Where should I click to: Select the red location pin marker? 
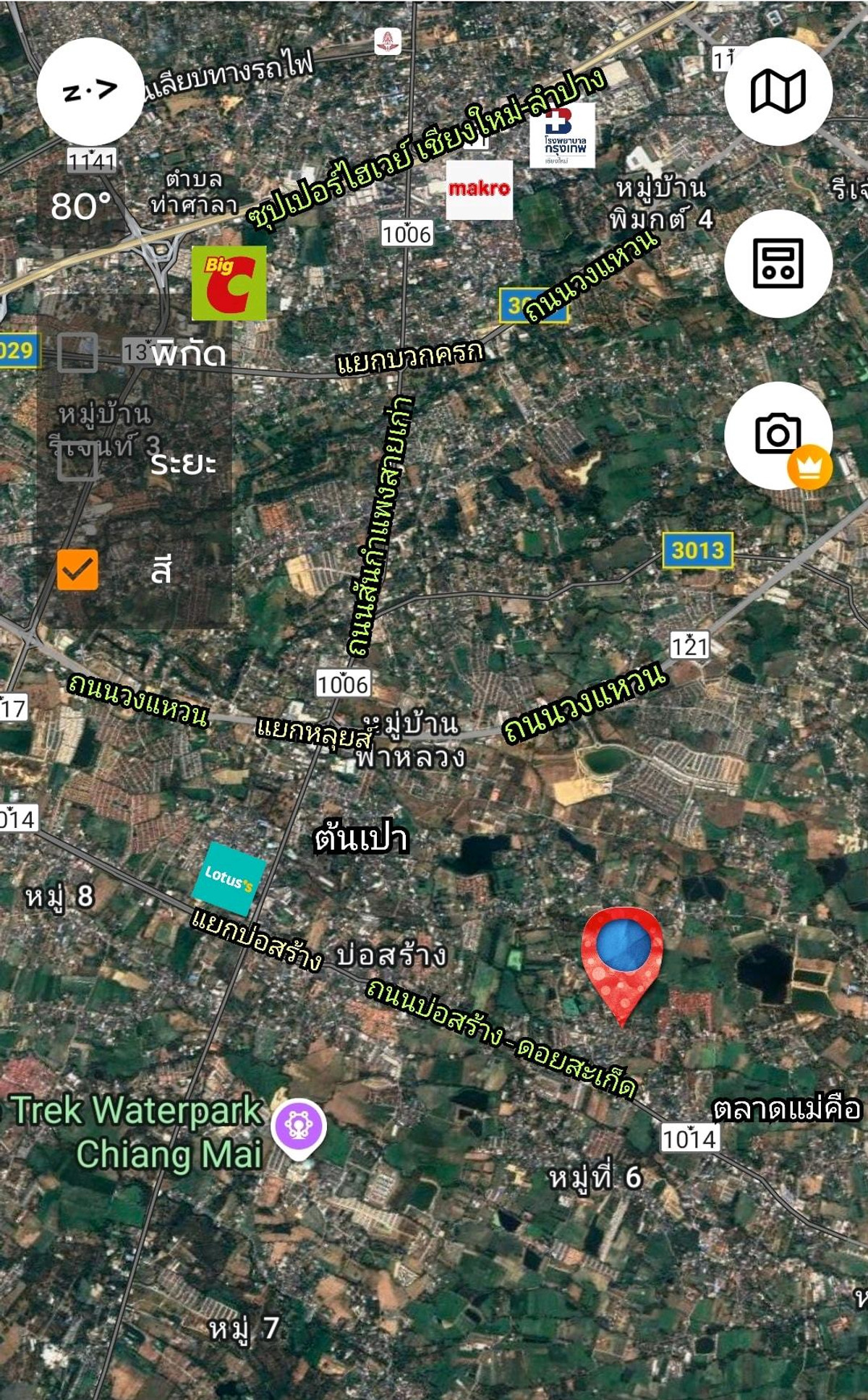click(x=622, y=955)
